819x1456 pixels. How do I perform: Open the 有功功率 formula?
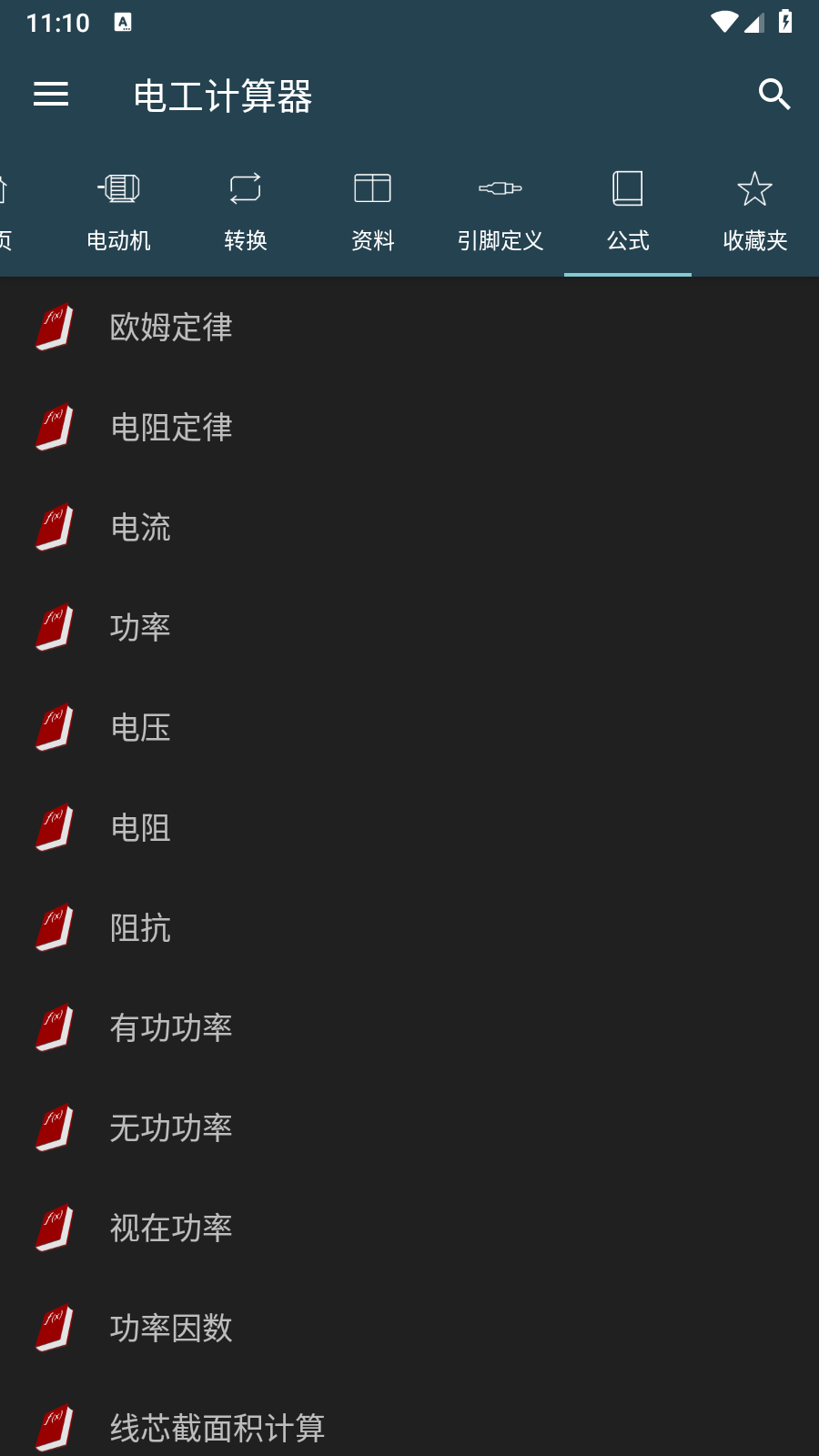171,1028
